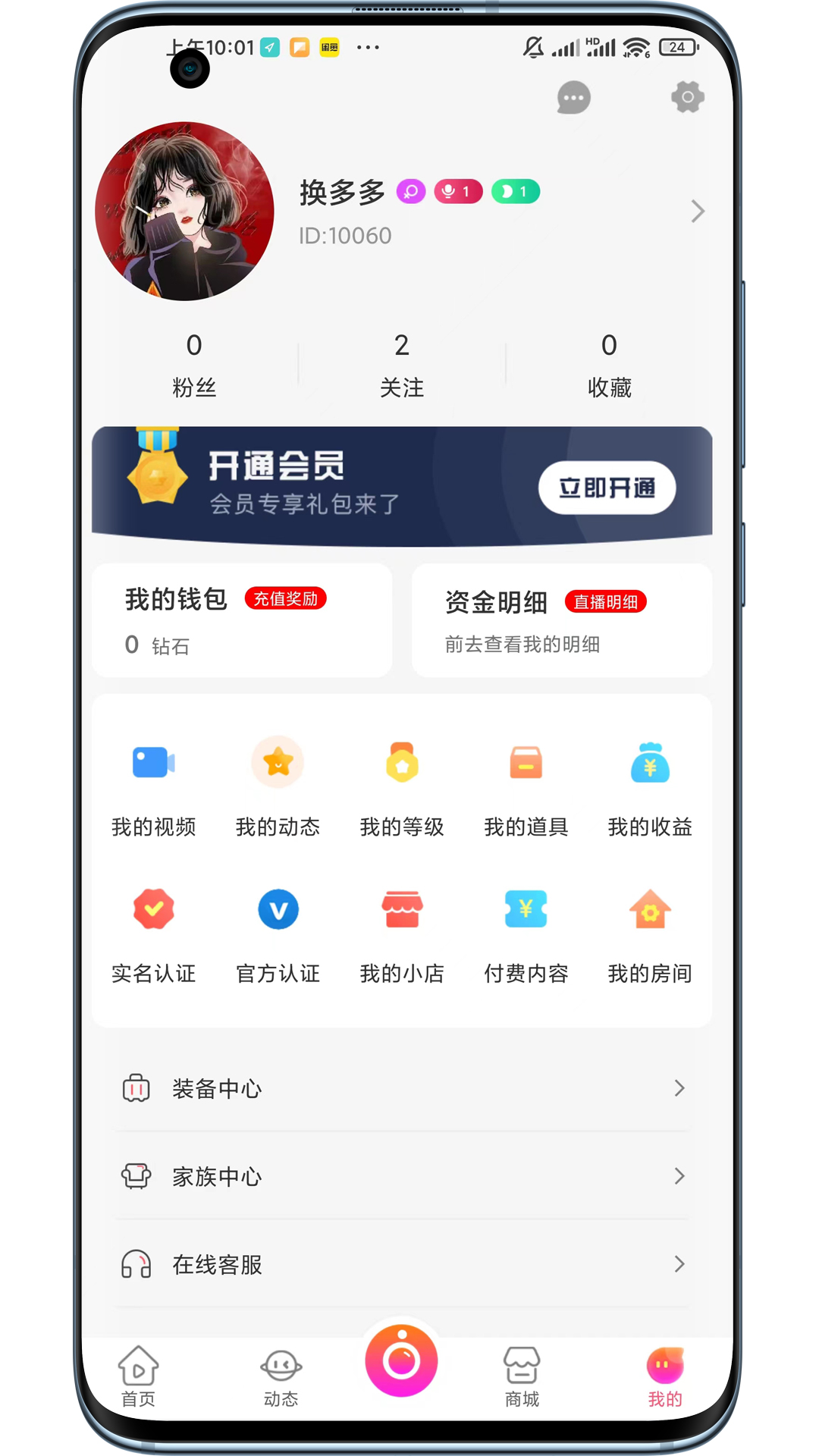Open 我的动态
This screenshot has width=819, height=1456.
[278, 786]
